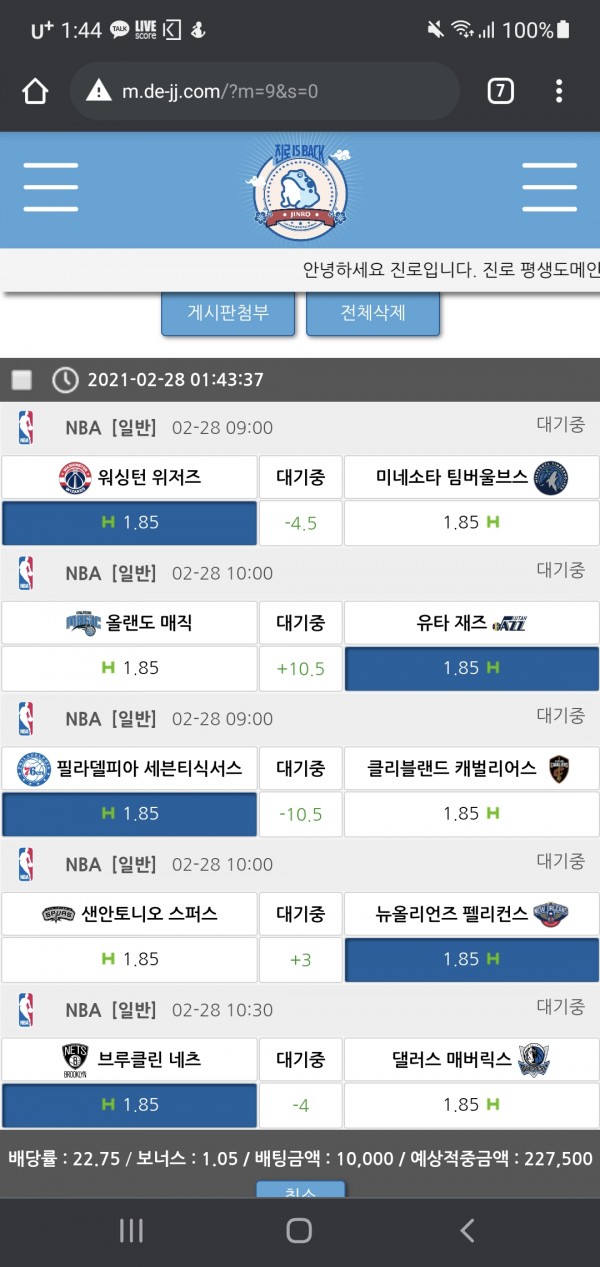Select 1.85 odds for 클리블랜드 캐벌리어스
This screenshot has height=1267, width=600.
tap(471, 814)
